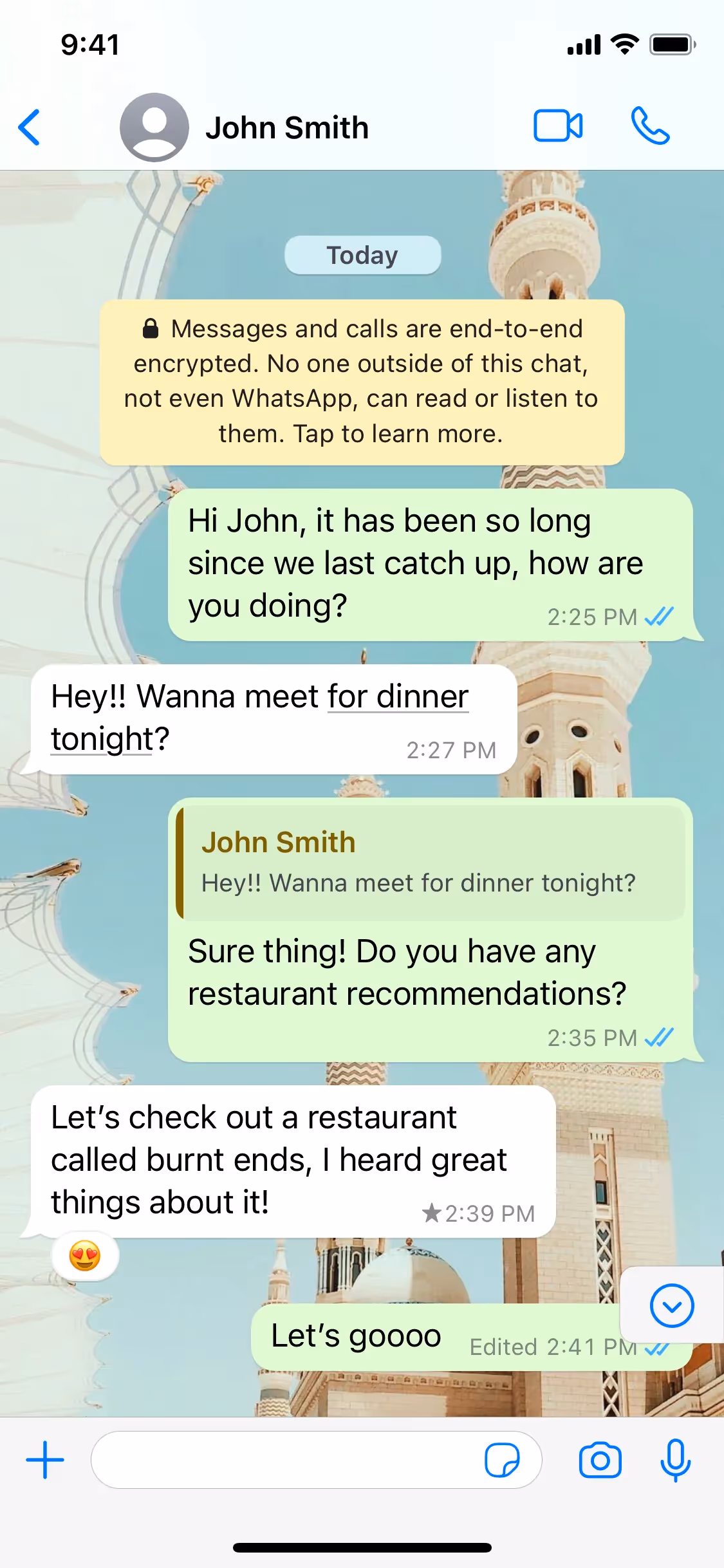Open the sticker picker
The image size is (724, 1568).
click(502, 1460)
